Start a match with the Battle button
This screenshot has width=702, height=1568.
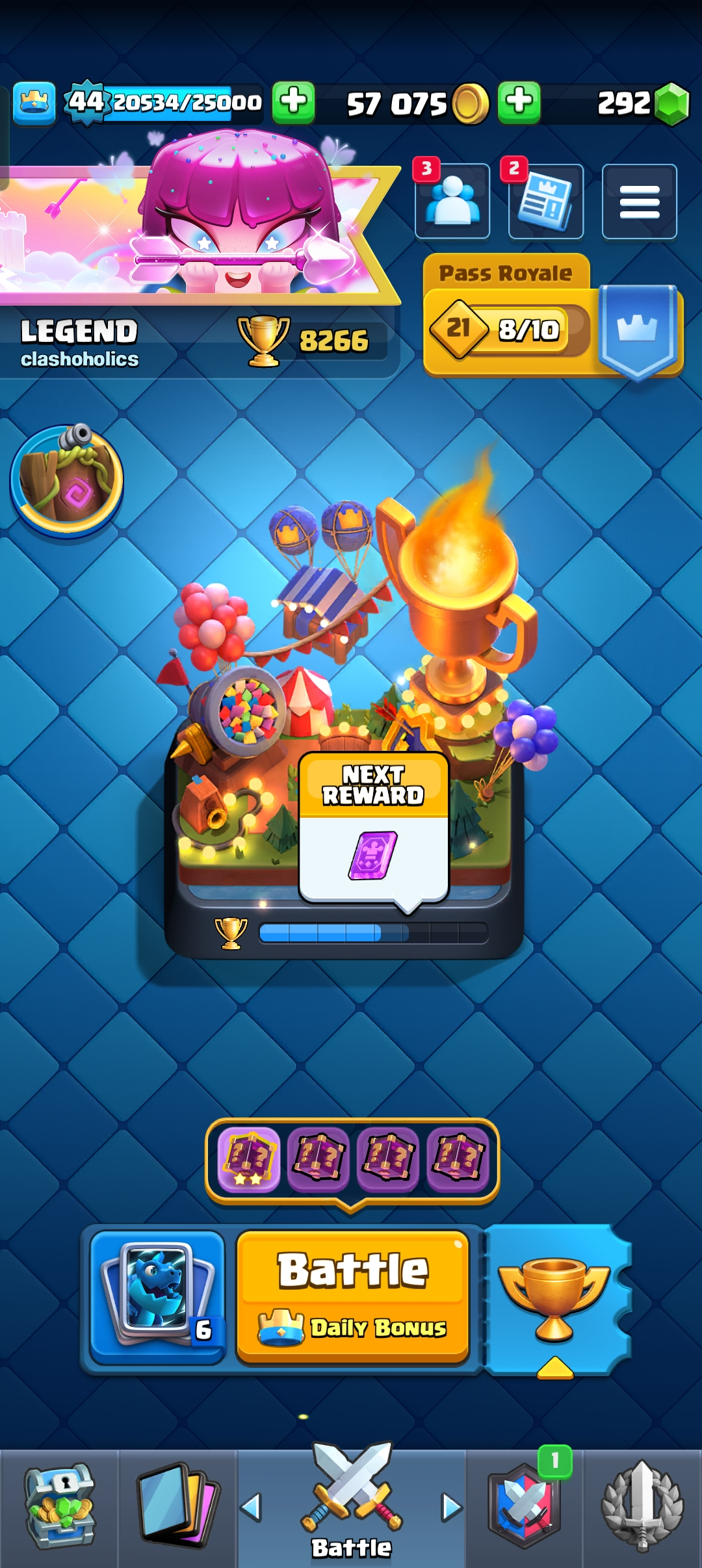pos(353,1296)
